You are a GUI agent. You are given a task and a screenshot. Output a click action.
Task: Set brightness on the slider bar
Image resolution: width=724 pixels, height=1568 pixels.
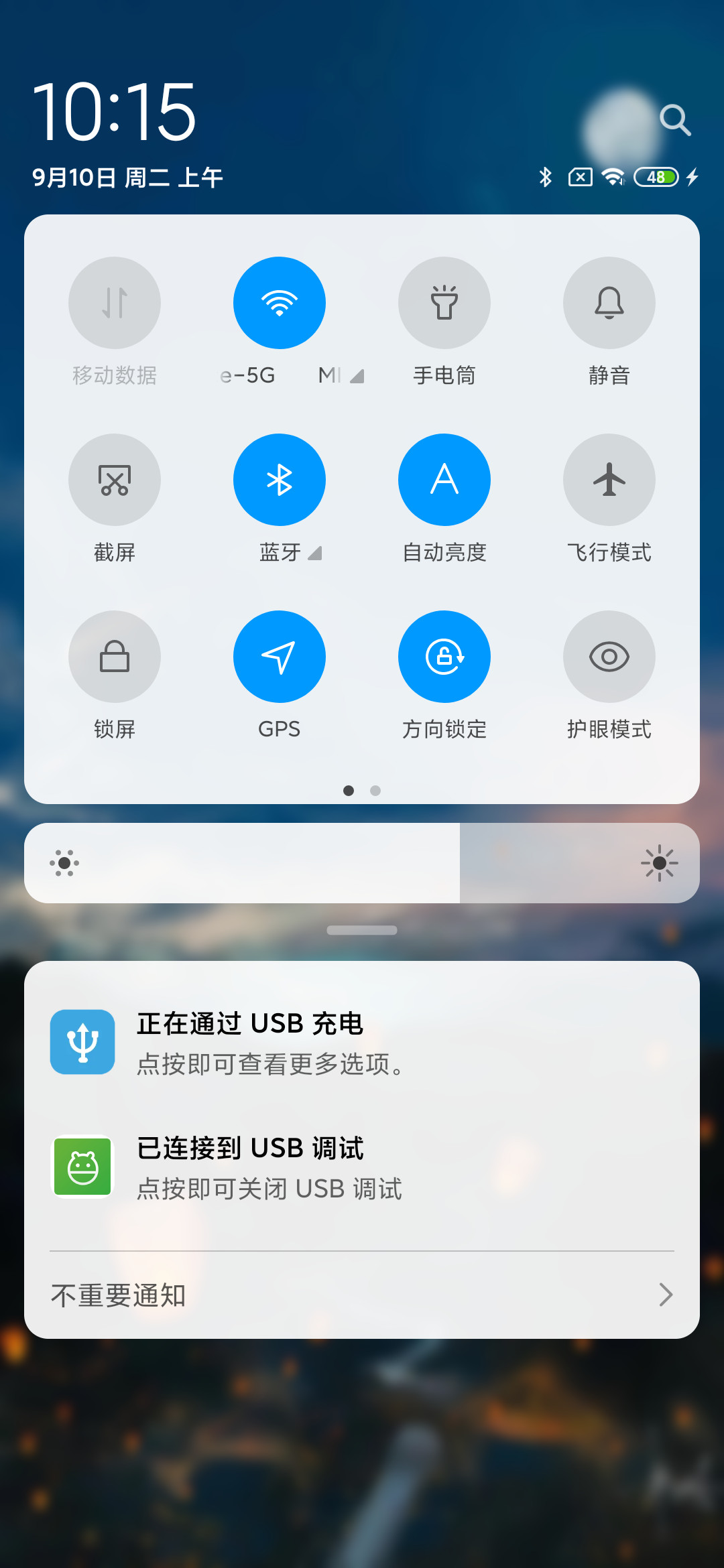click(362, 863)
